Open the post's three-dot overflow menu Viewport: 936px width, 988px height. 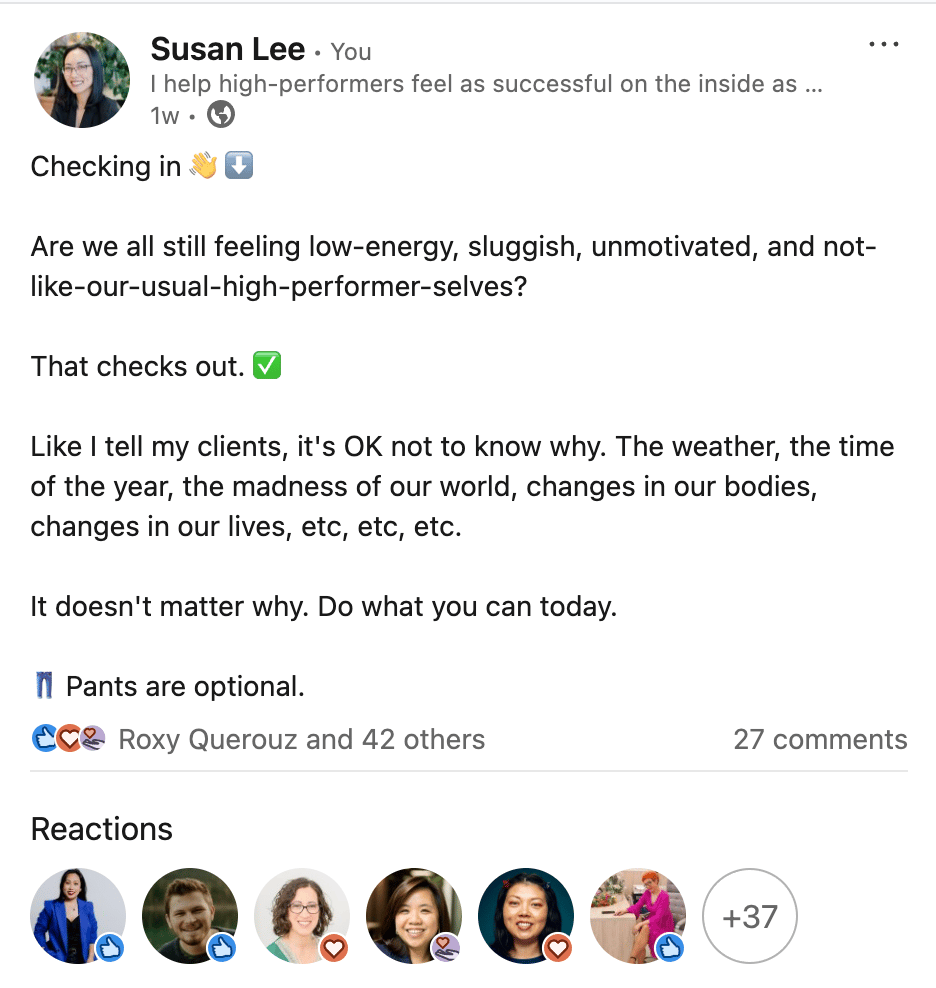pos(884,45)
